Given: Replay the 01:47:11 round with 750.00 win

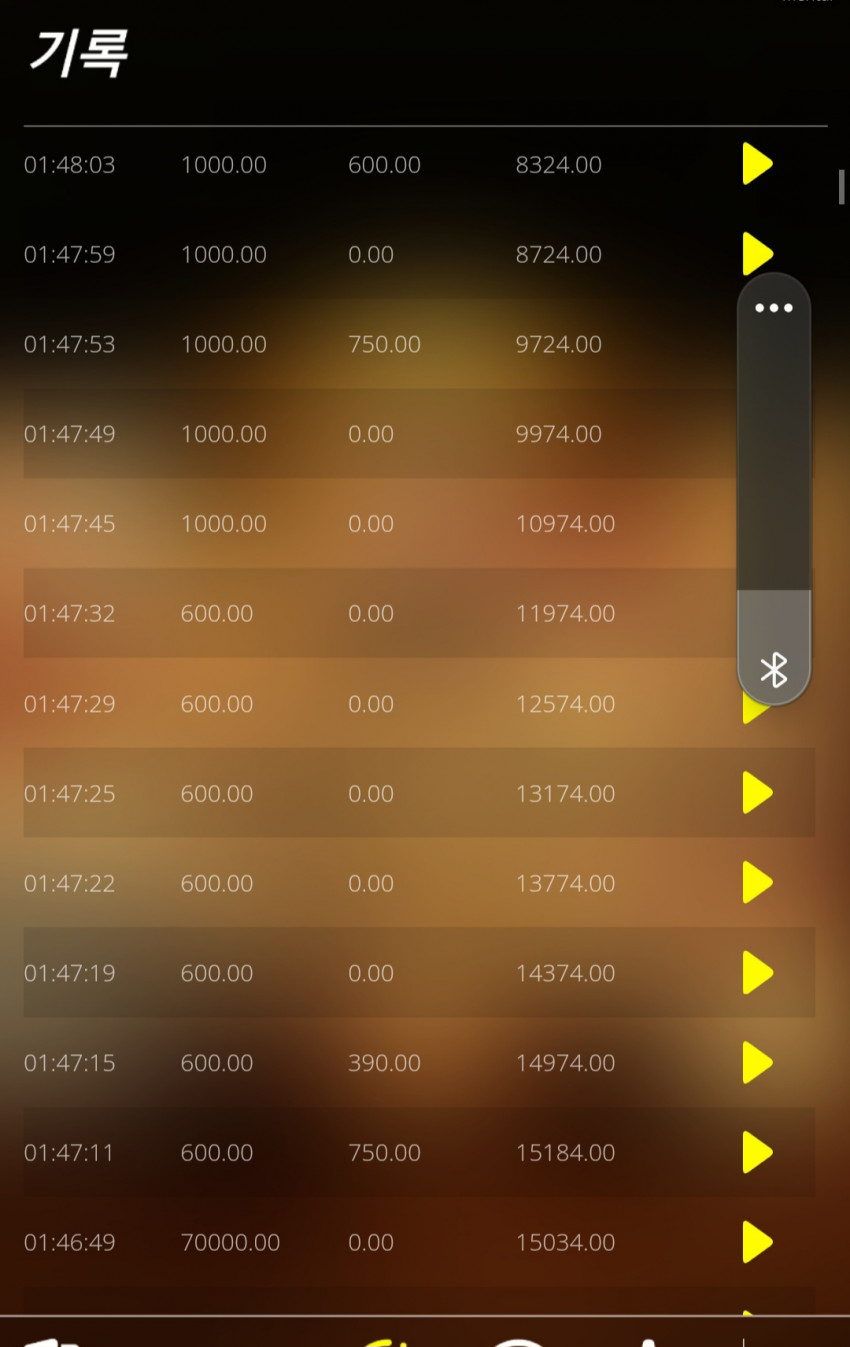Looking at the screenshot, I should click(x=757, y=1153).
